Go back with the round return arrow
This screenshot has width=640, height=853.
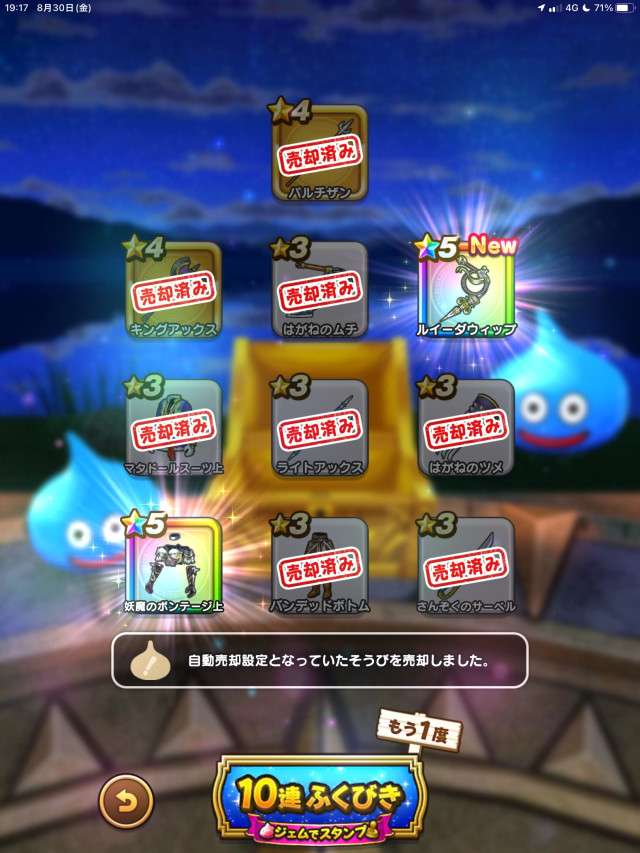point(126,802)
